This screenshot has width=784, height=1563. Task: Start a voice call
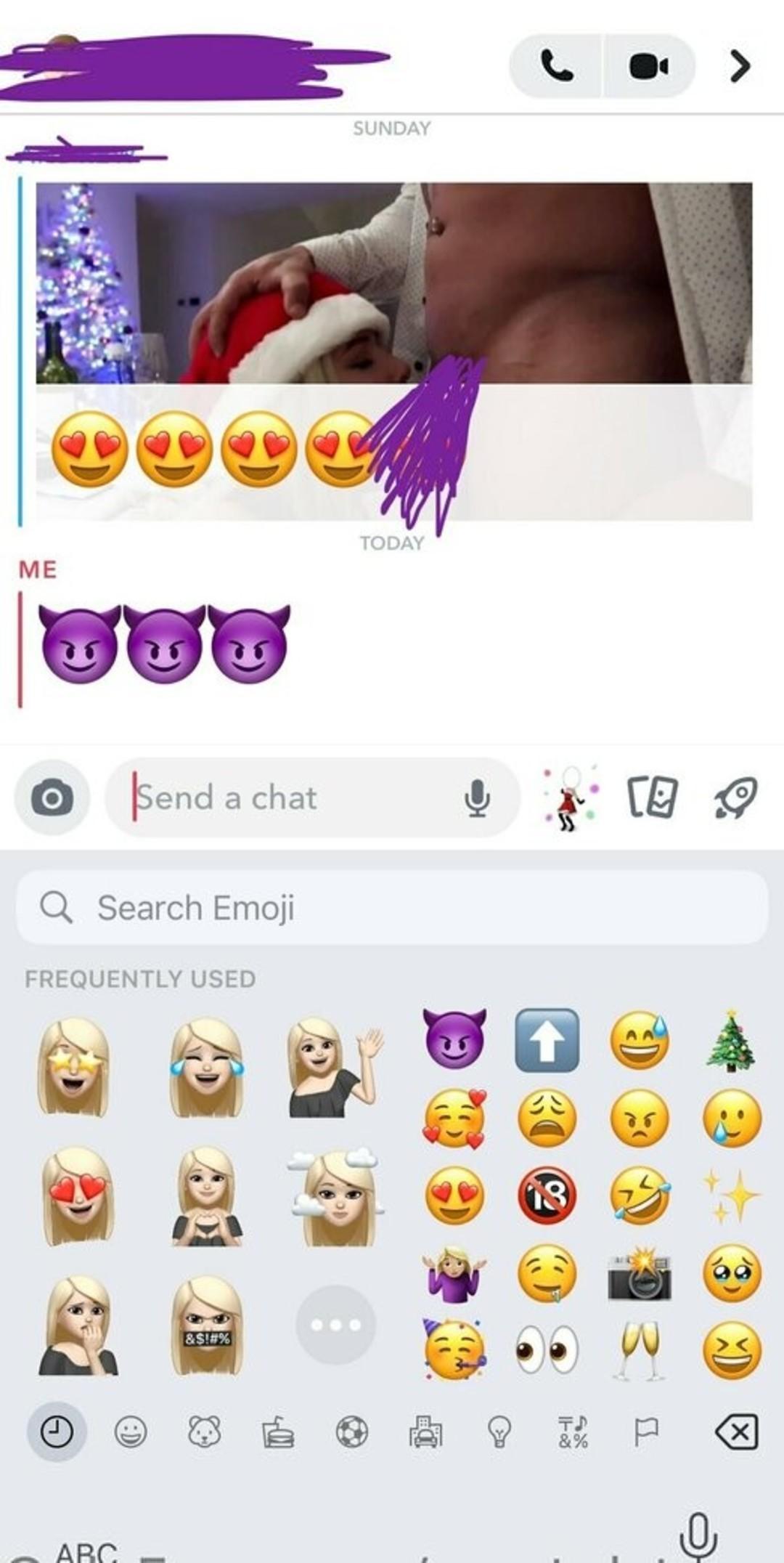click(x=557, y=66)
